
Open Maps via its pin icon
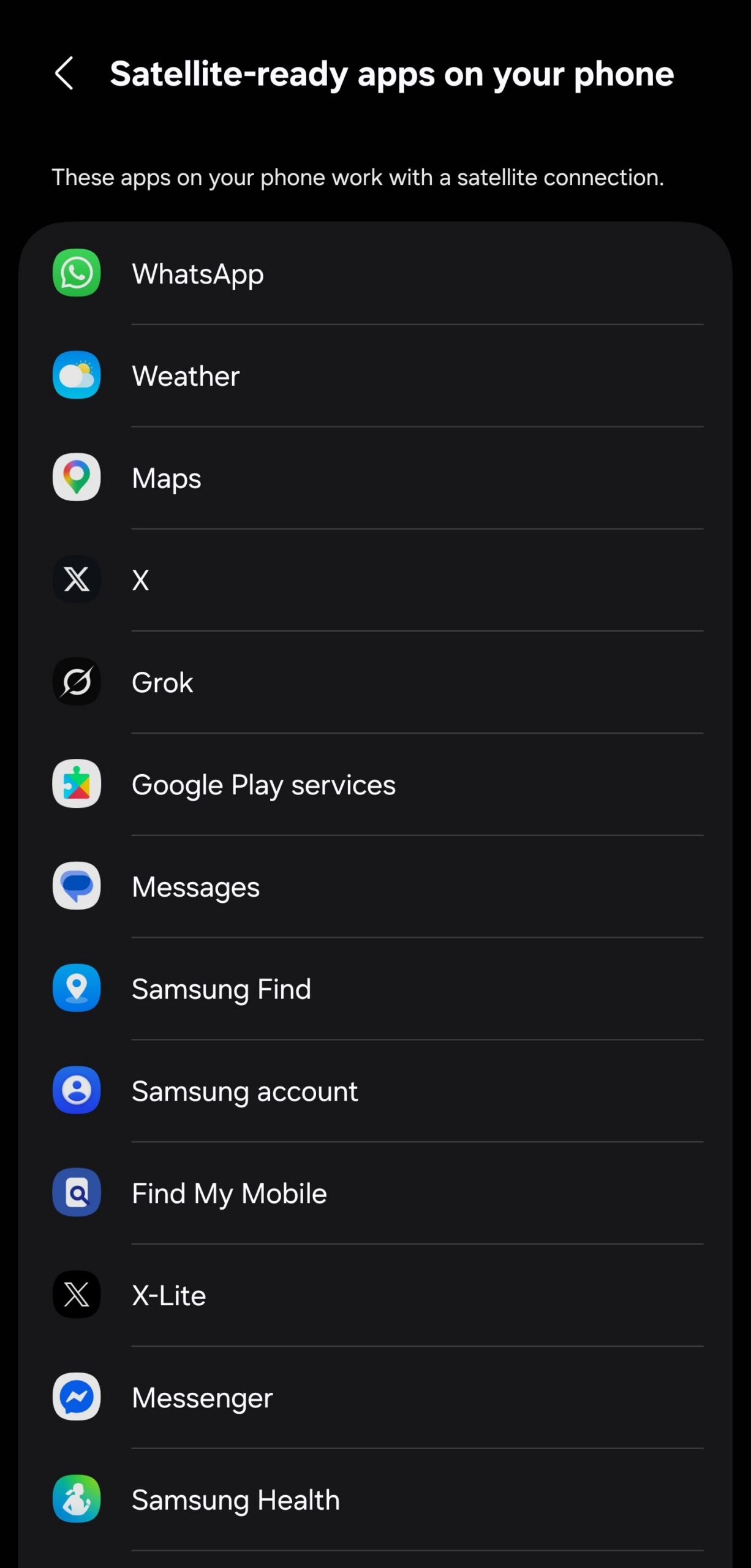pyautogui.click(x=76, y=478)
